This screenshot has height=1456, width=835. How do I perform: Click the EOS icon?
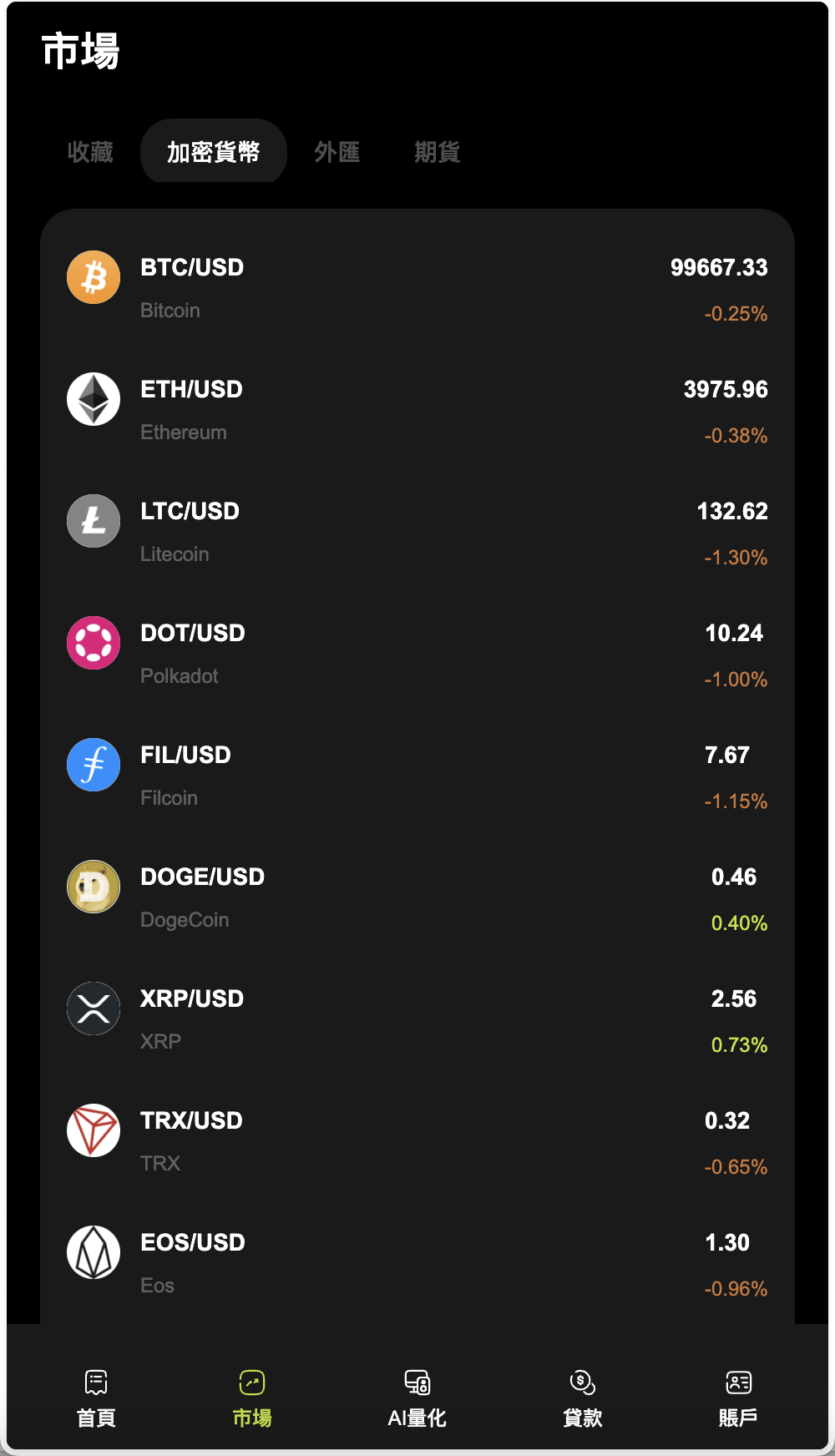tap(93, 1251)
